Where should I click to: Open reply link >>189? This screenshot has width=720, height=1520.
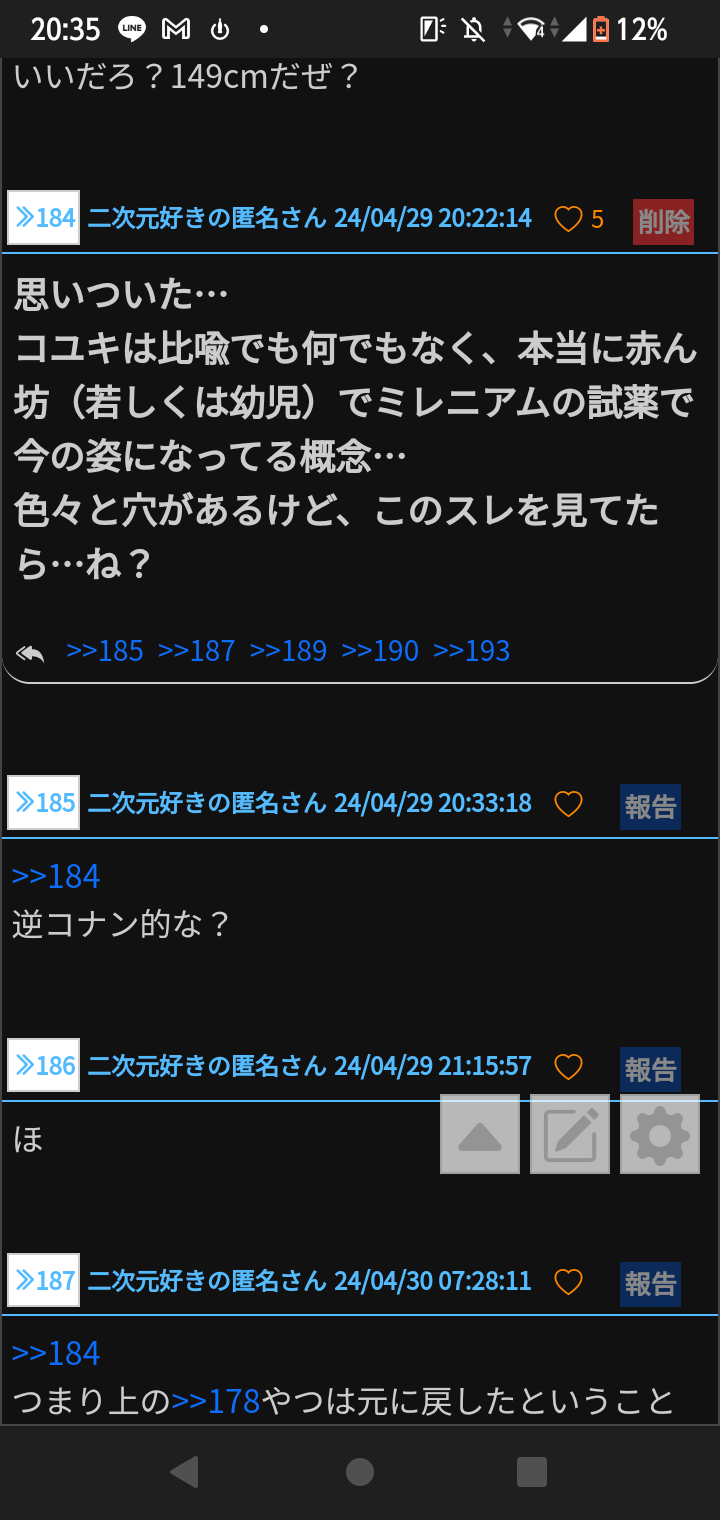tap(288, 651)
